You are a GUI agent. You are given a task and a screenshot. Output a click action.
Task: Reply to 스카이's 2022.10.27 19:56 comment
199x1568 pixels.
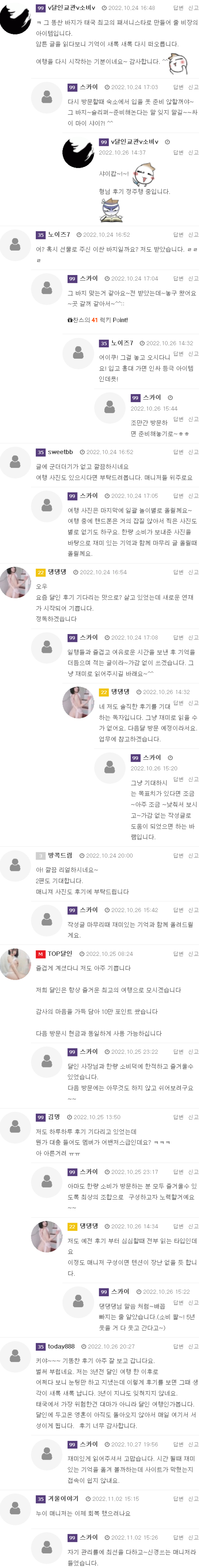(x=178, y=1444)
